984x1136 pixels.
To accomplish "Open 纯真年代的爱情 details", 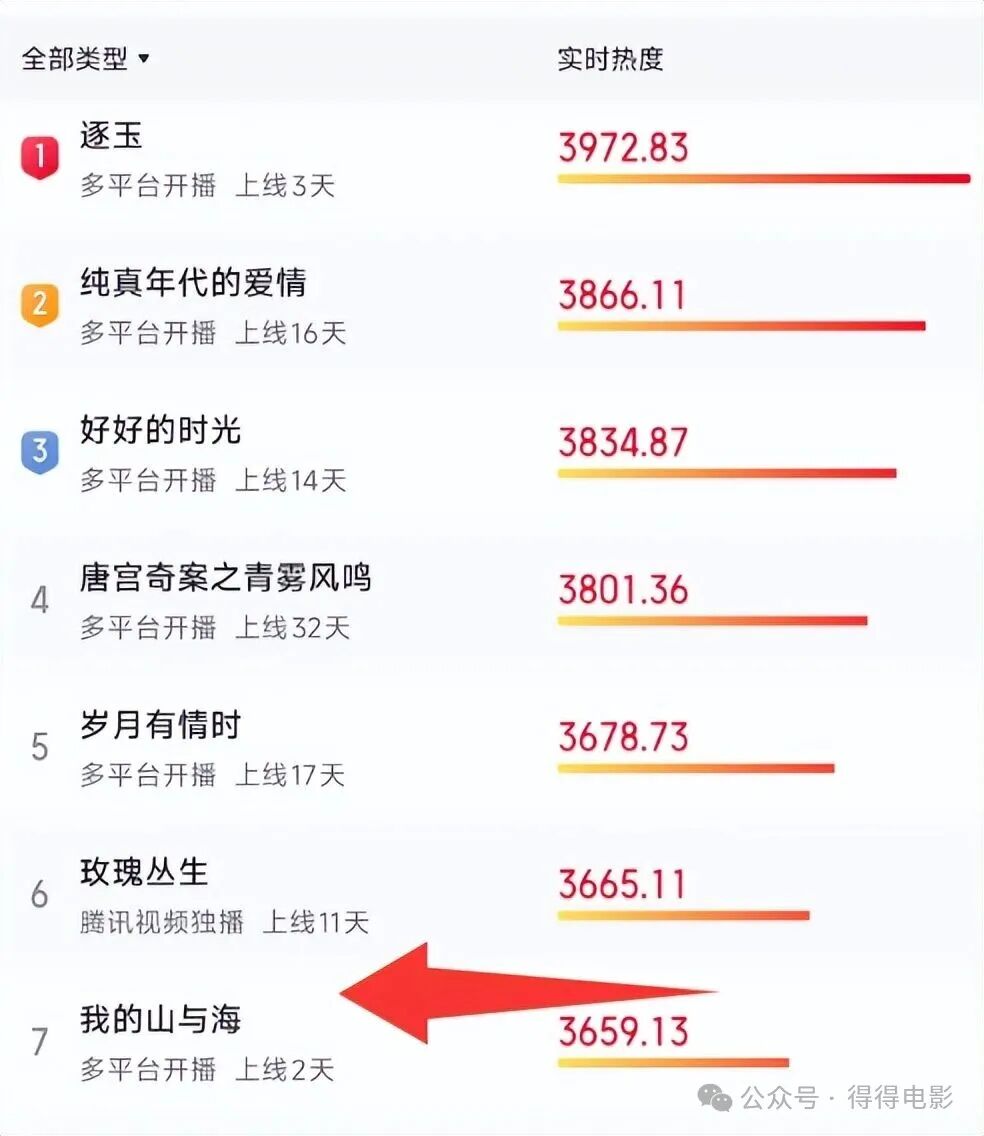I will (x=192, y=283).
